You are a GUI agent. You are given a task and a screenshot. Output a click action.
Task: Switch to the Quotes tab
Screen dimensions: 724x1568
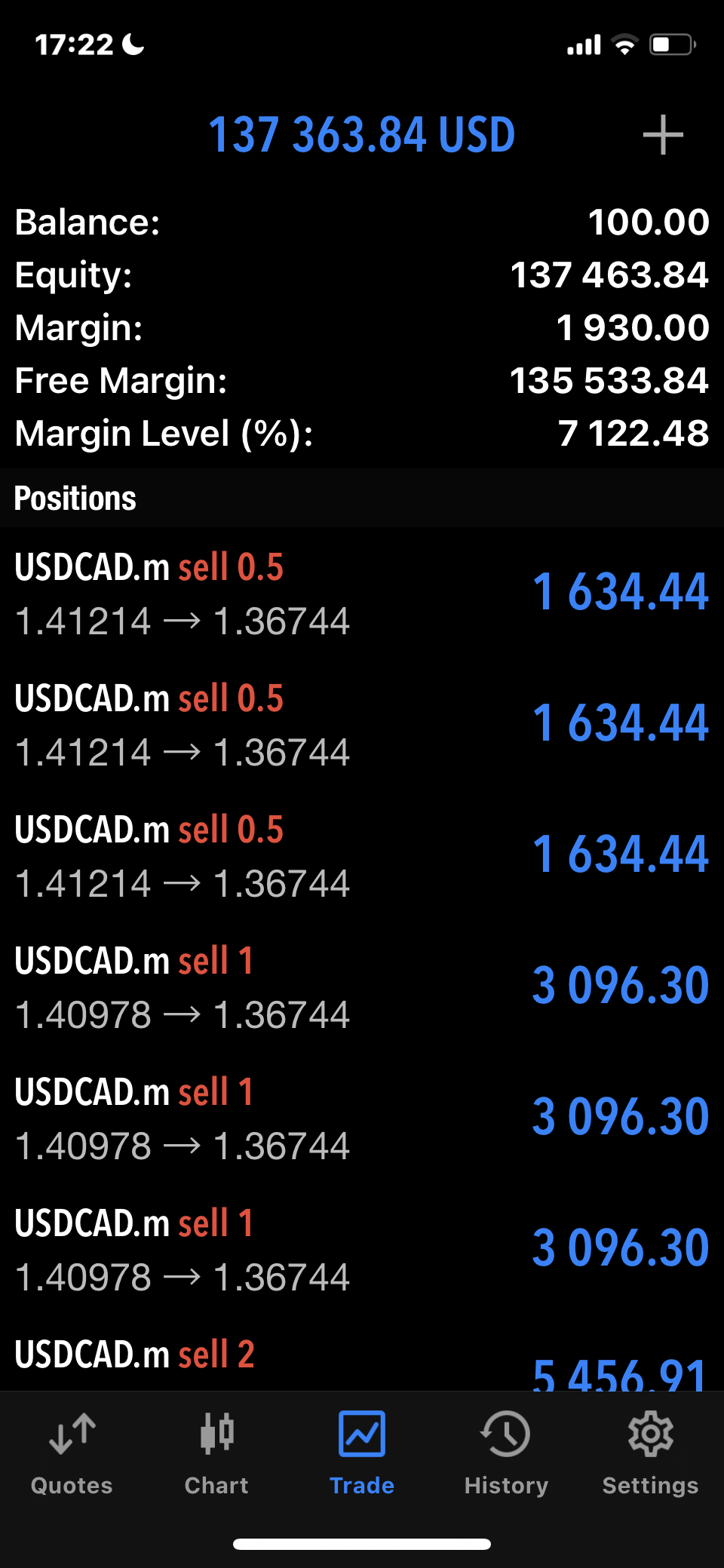(72, 1453)
